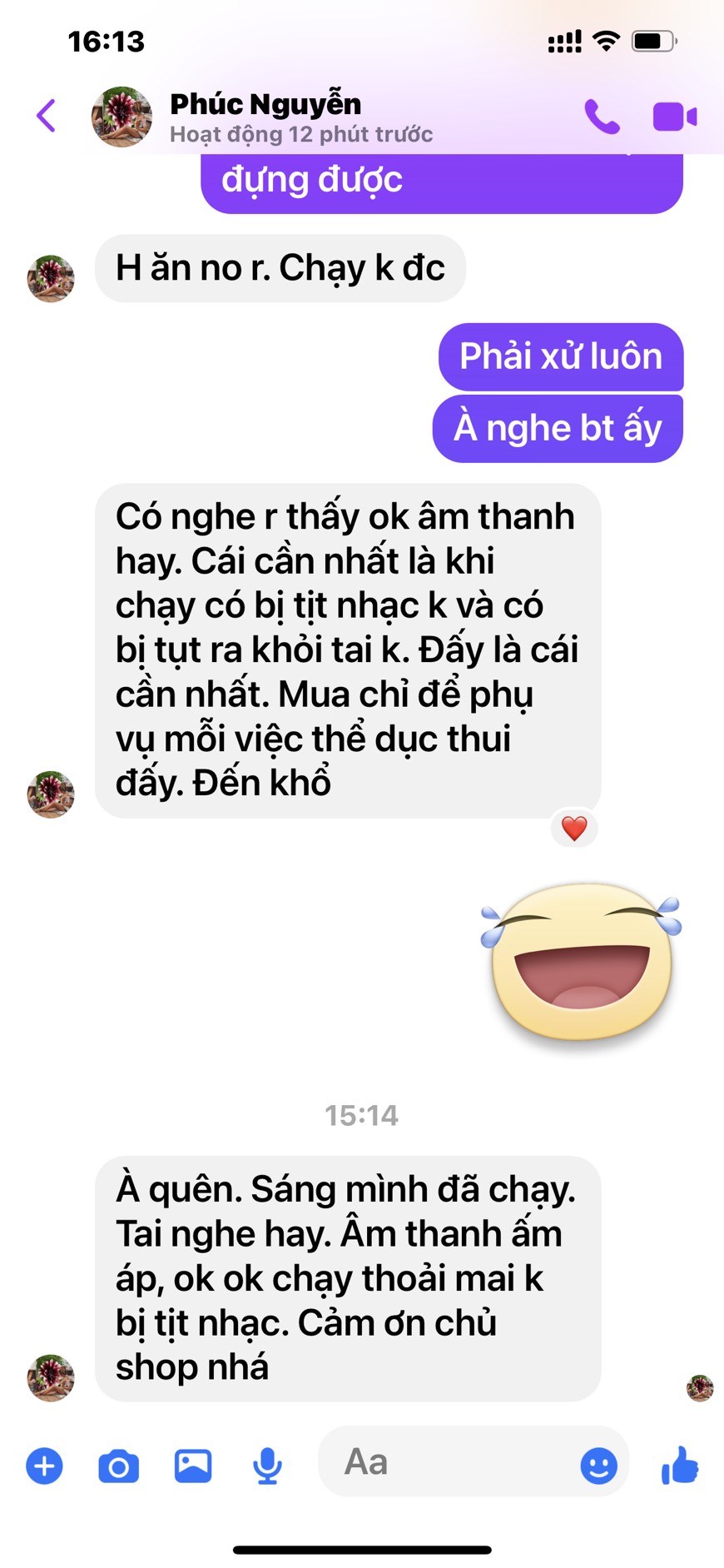This screenshot has width=724, height=1568.
Task: Start a voice call with Phúc Nguyễn
Action: [602, 117]
